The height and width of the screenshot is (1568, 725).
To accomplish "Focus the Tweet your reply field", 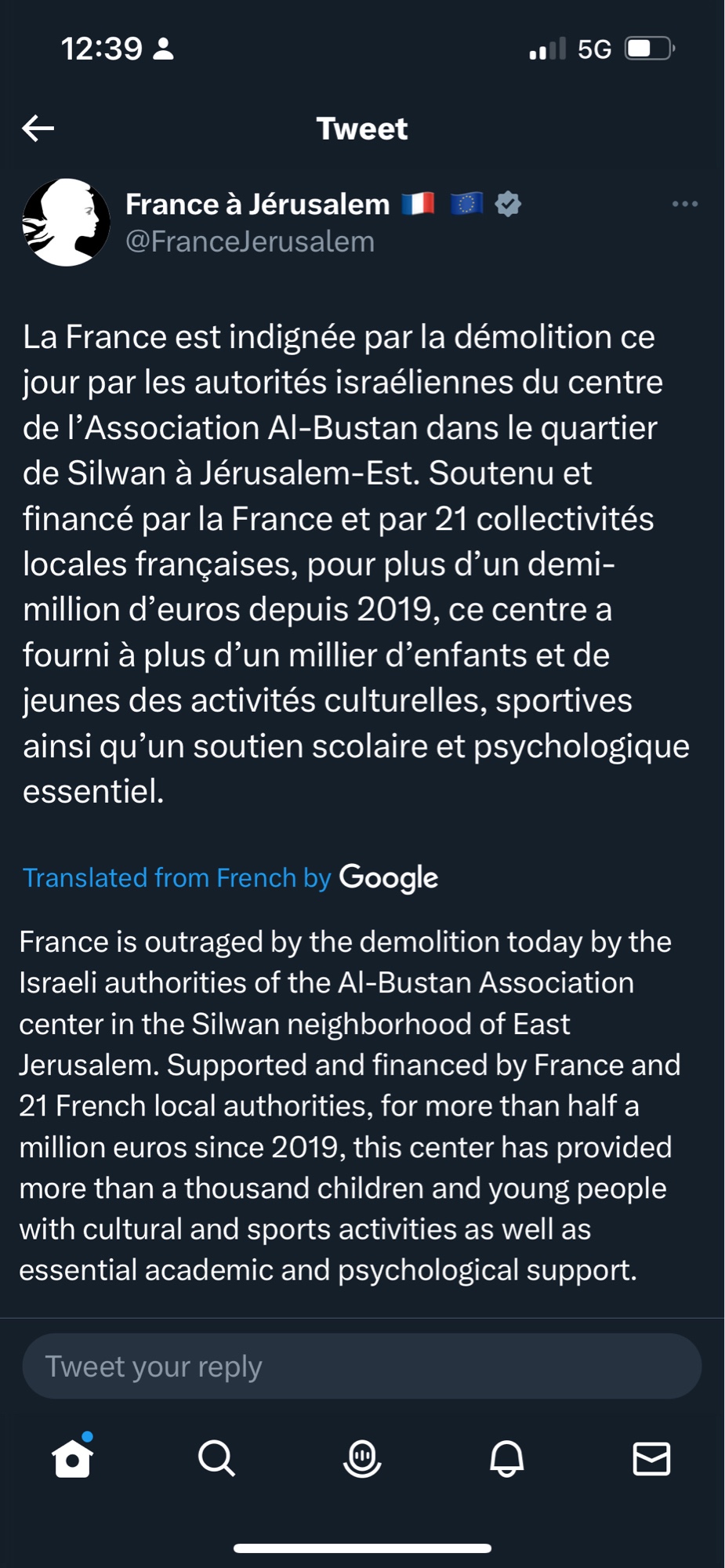I will pos(361,1367).
